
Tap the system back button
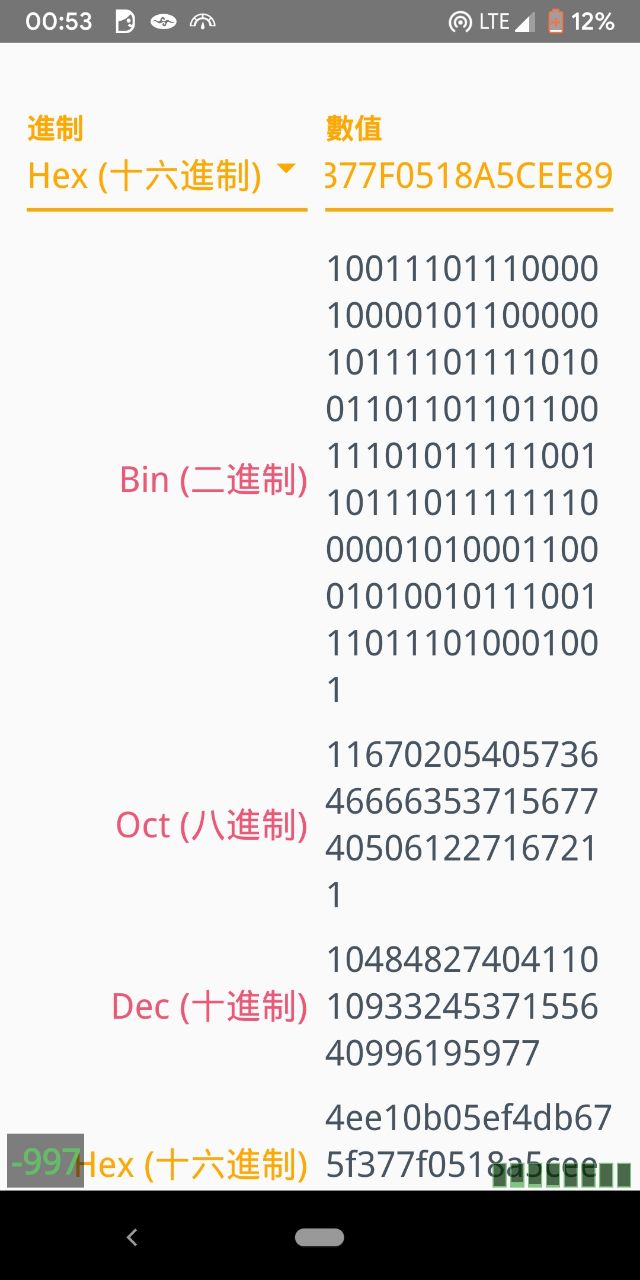tap(132, 1237)
